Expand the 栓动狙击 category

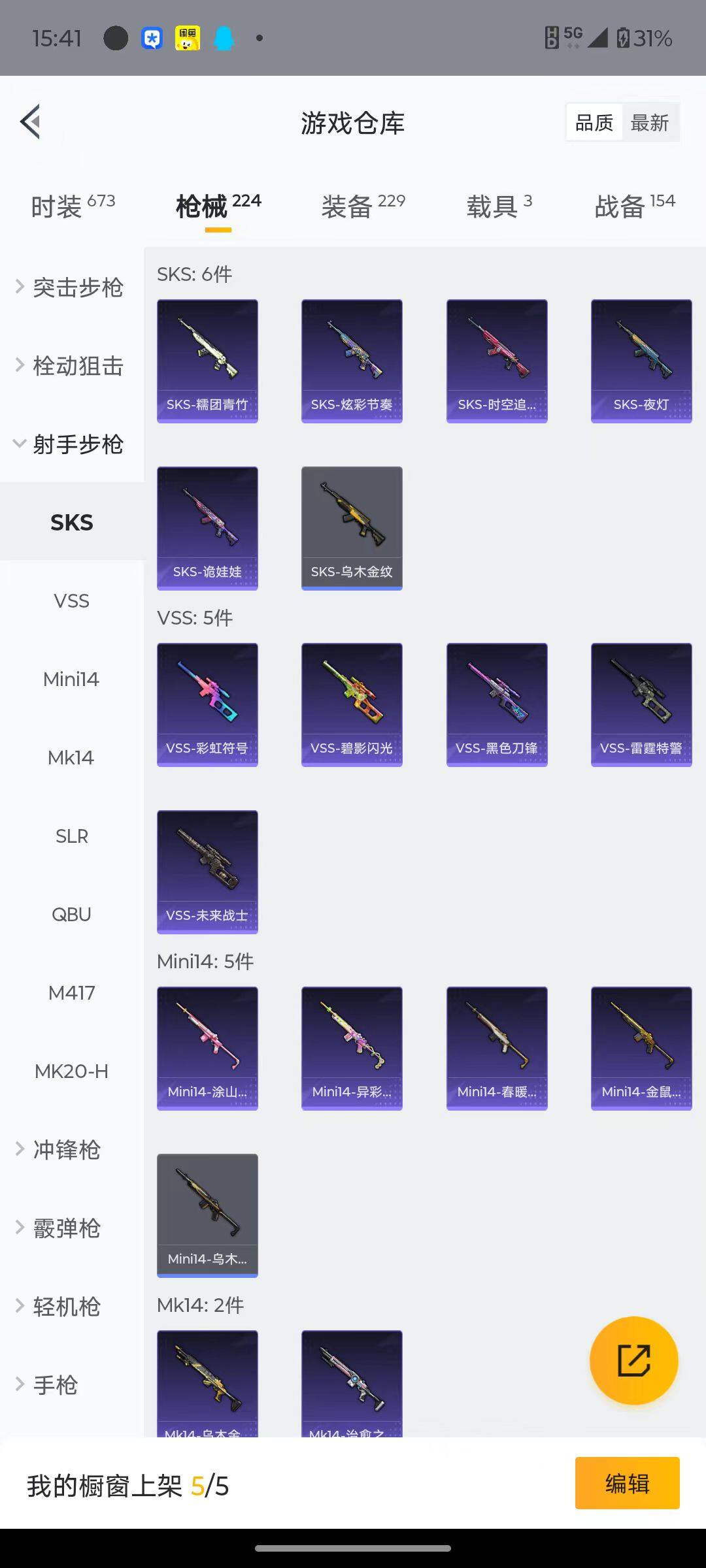tap(72, 365)
